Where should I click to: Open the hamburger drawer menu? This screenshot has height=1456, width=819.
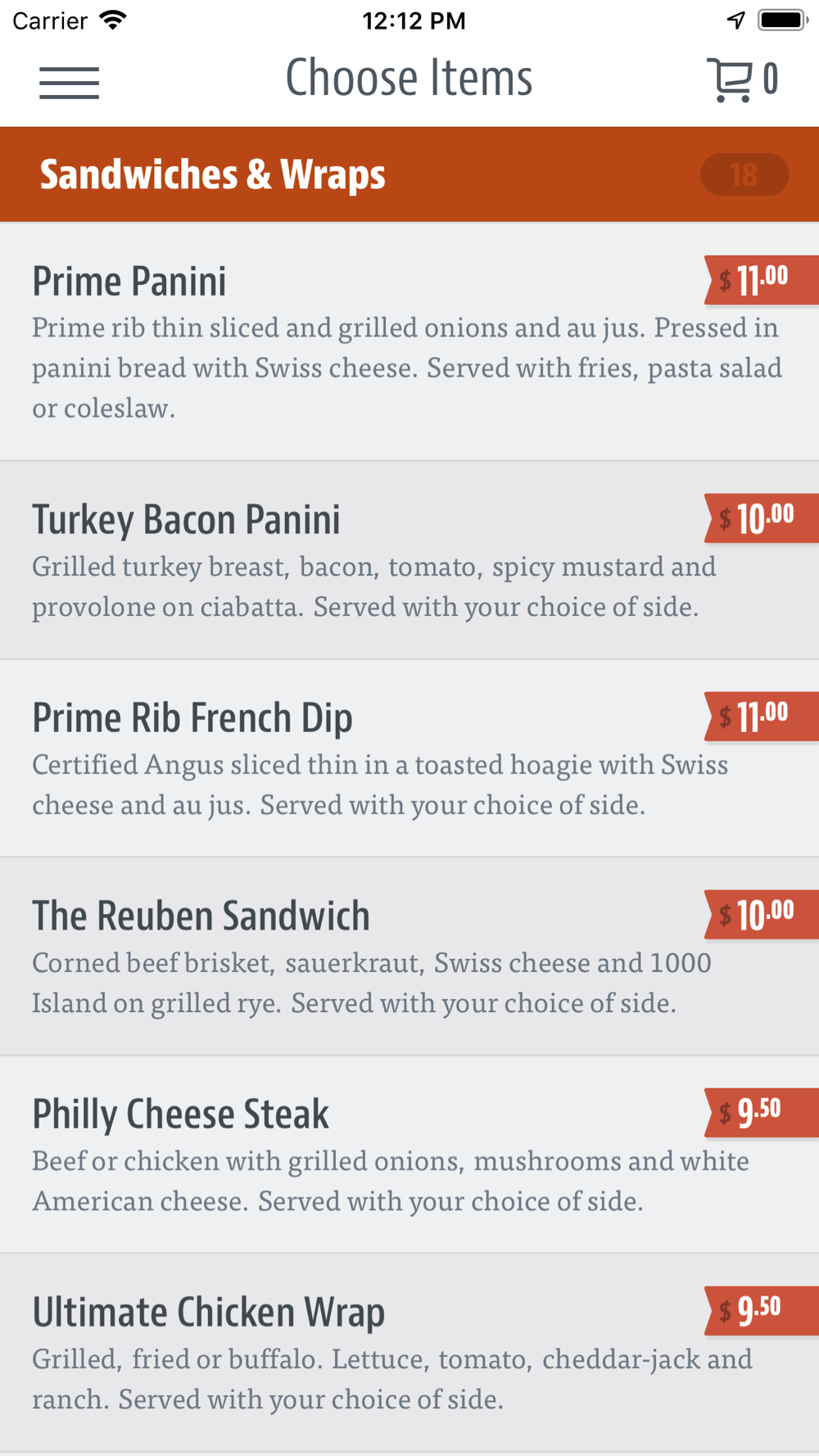69,82
